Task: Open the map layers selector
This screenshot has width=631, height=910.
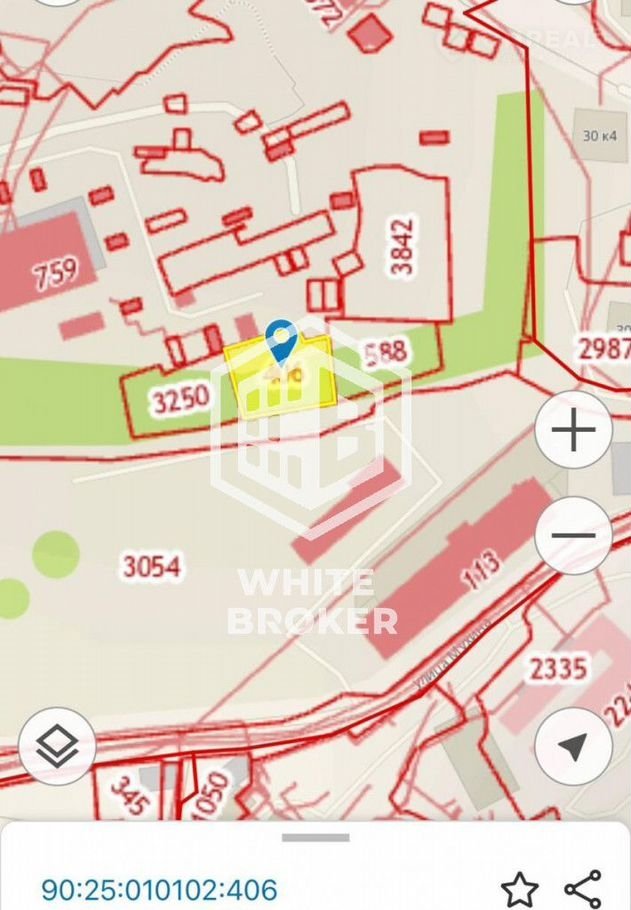Action: pos(57,745)
